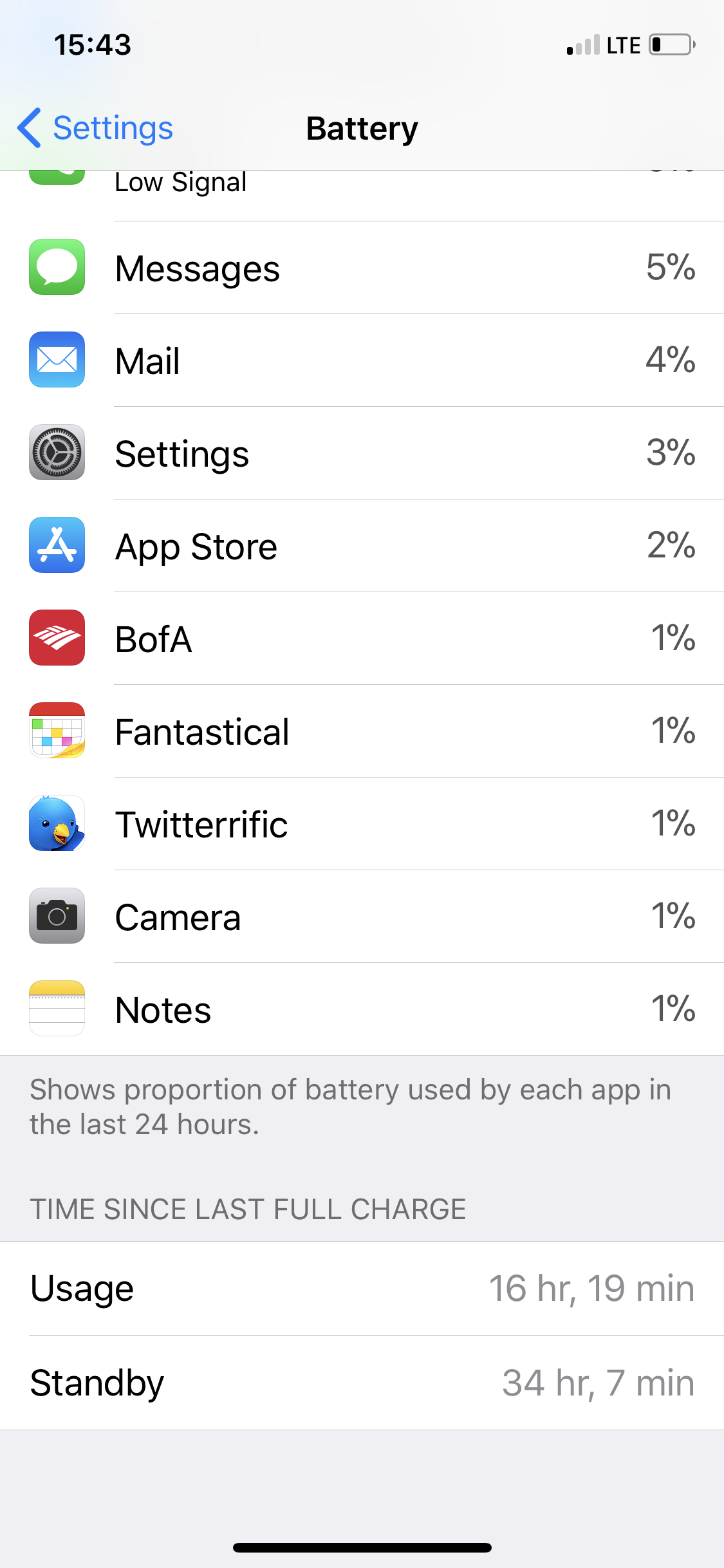
Task: Select the Fantastical usage row
Action: click(x=362, y=731)
